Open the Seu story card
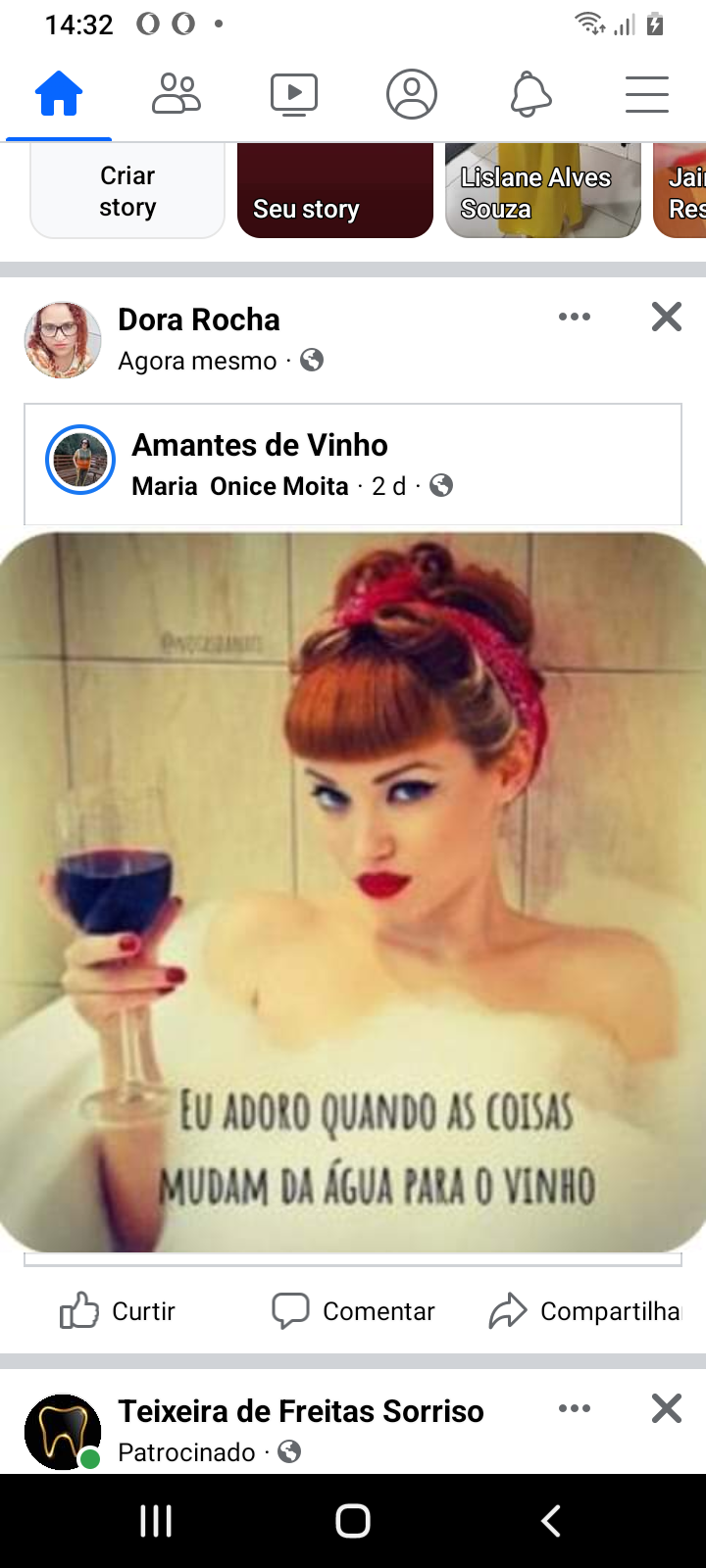 click(x=334, y=191)
